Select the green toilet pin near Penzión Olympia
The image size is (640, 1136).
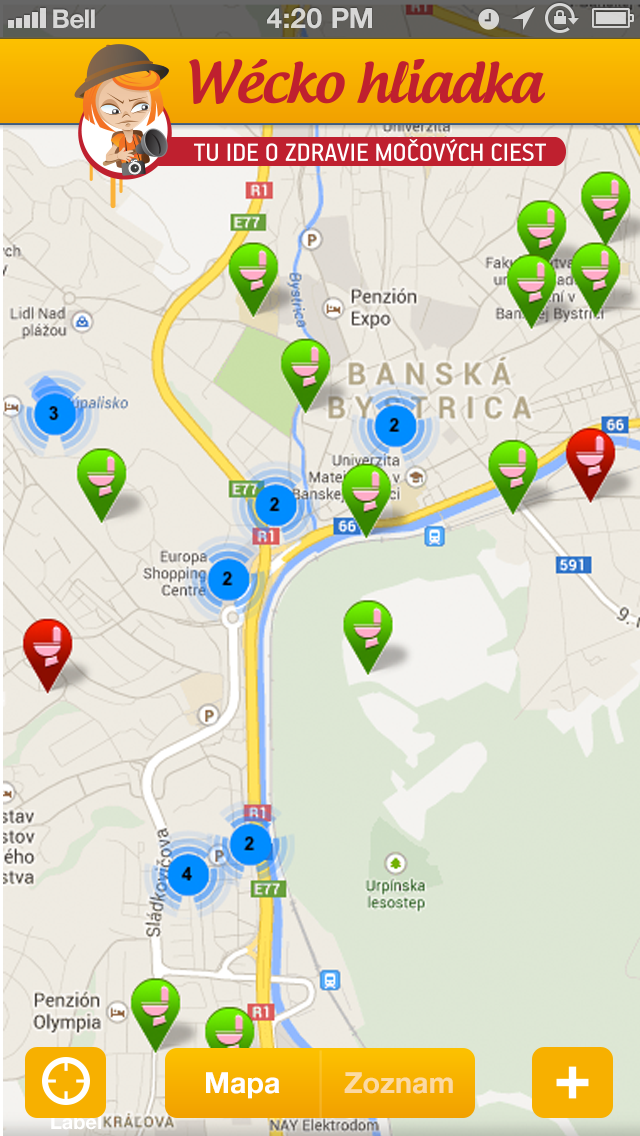pos(155,1005)
